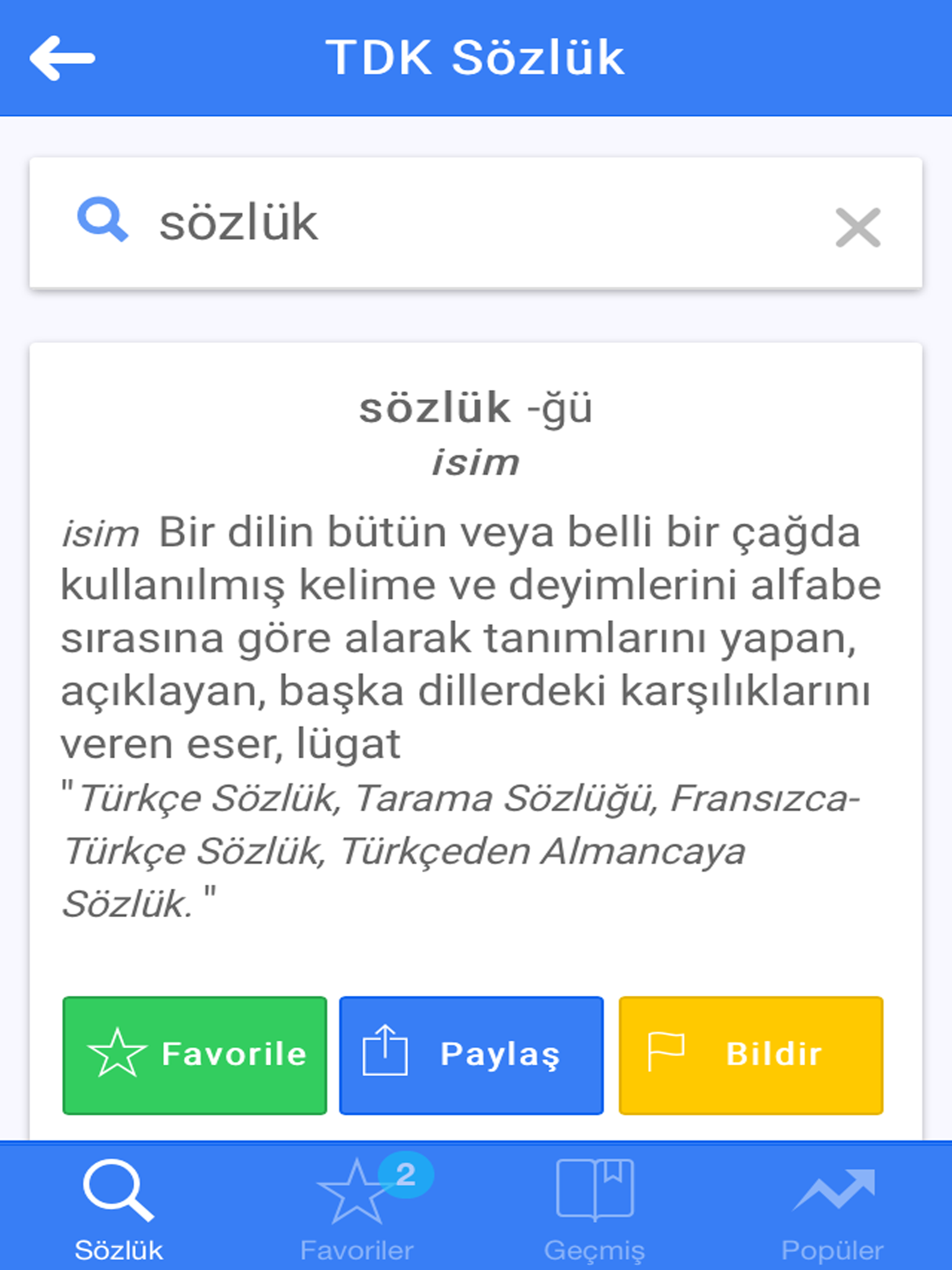
Task: Tap the back arrow in the header
Action: [61, 59]
